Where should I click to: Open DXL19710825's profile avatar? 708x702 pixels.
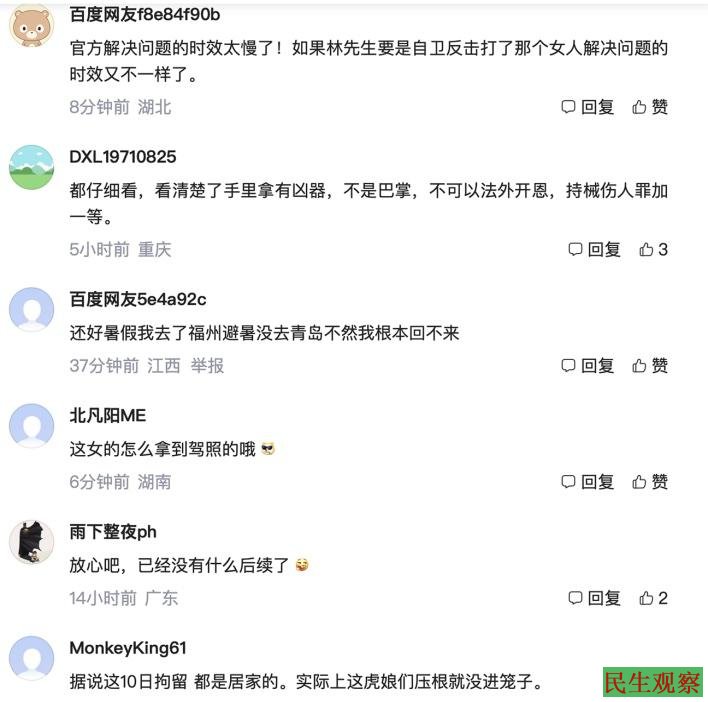click(x=31, y=167)
